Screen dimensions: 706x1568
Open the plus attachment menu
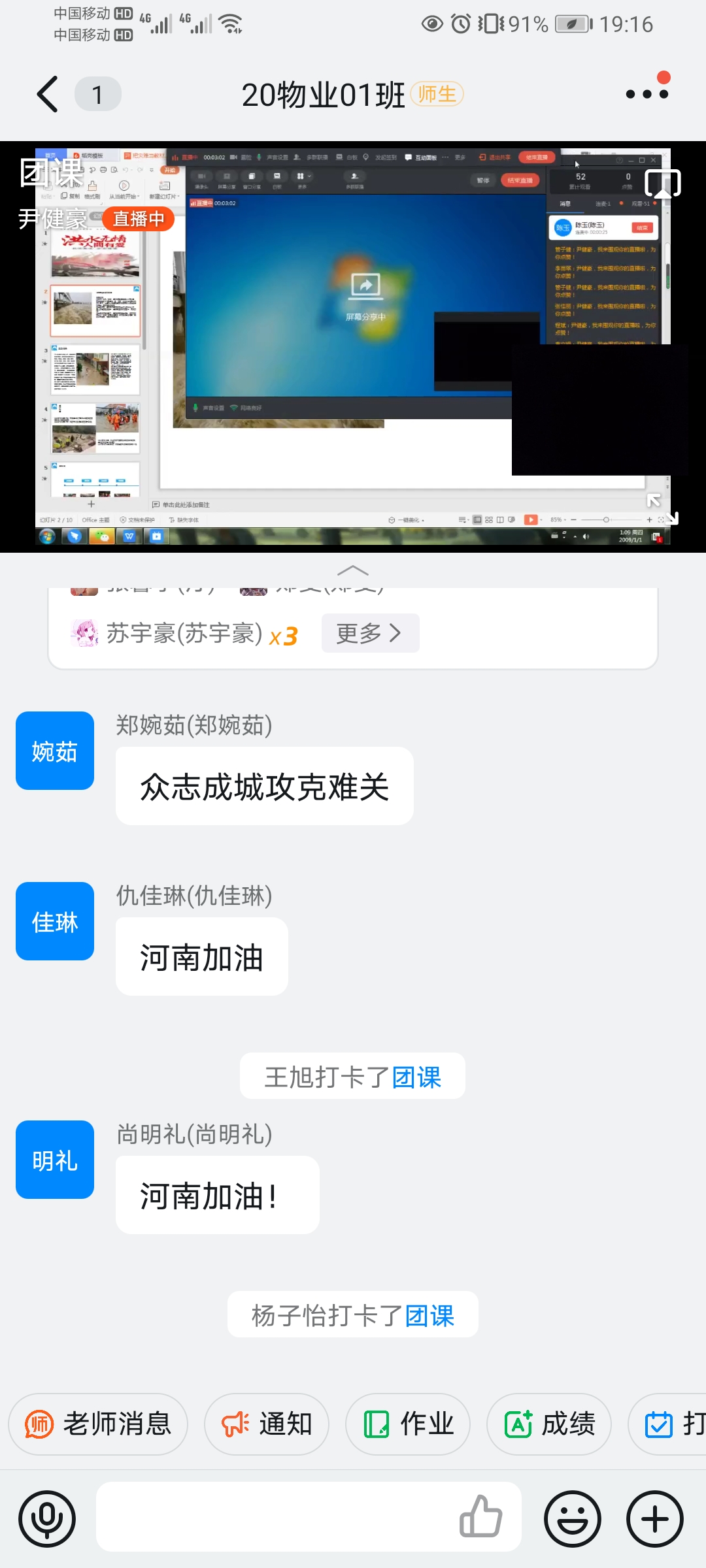(655, 1518)
